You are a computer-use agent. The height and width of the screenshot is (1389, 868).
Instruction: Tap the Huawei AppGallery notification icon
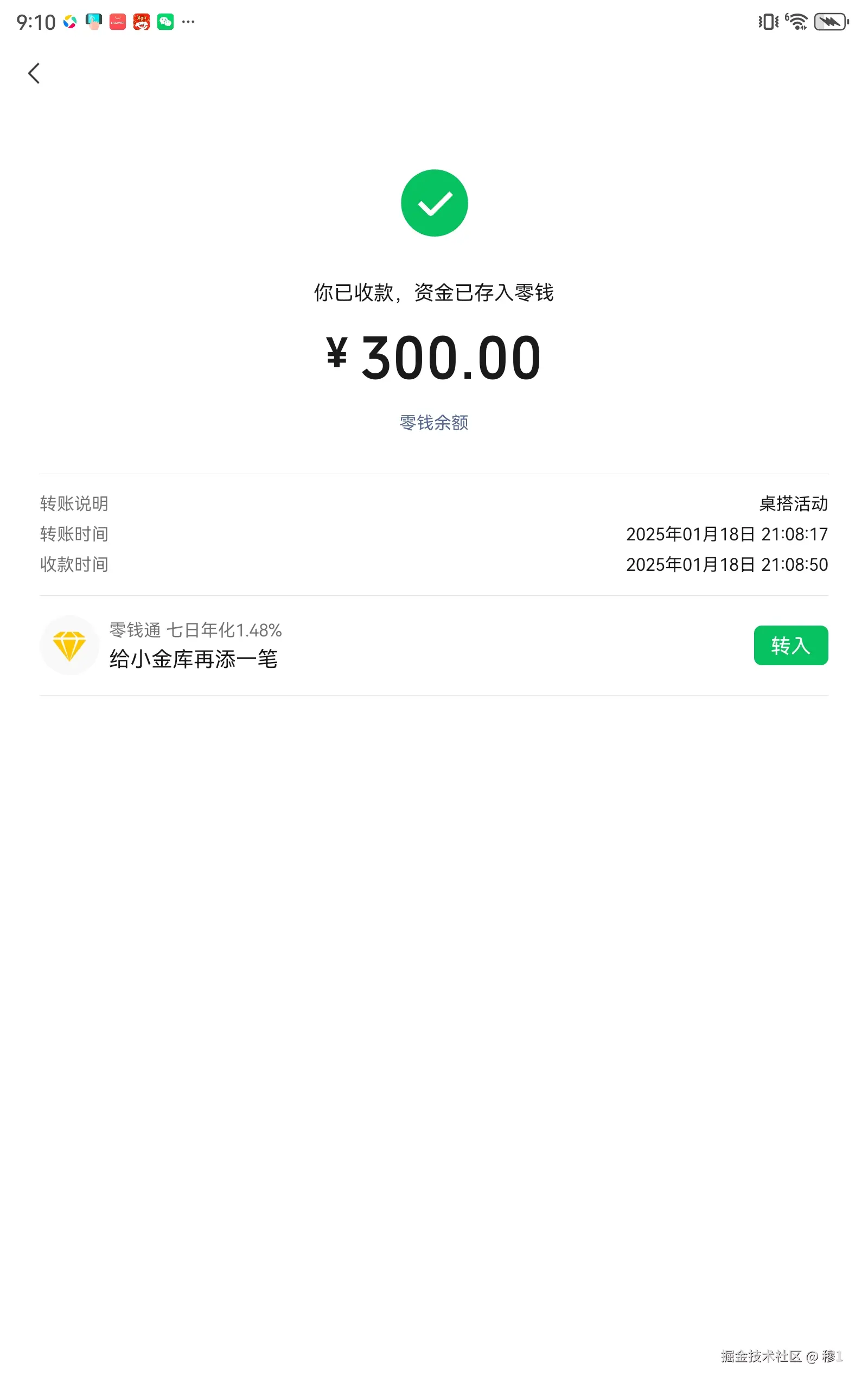click(117, 21)
